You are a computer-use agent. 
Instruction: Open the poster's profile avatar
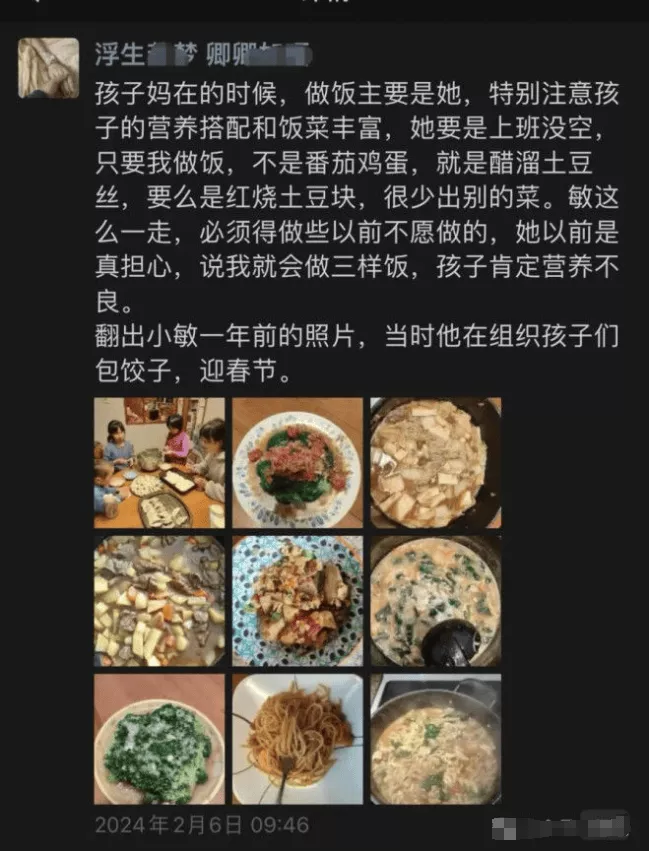tap(48, 68)
